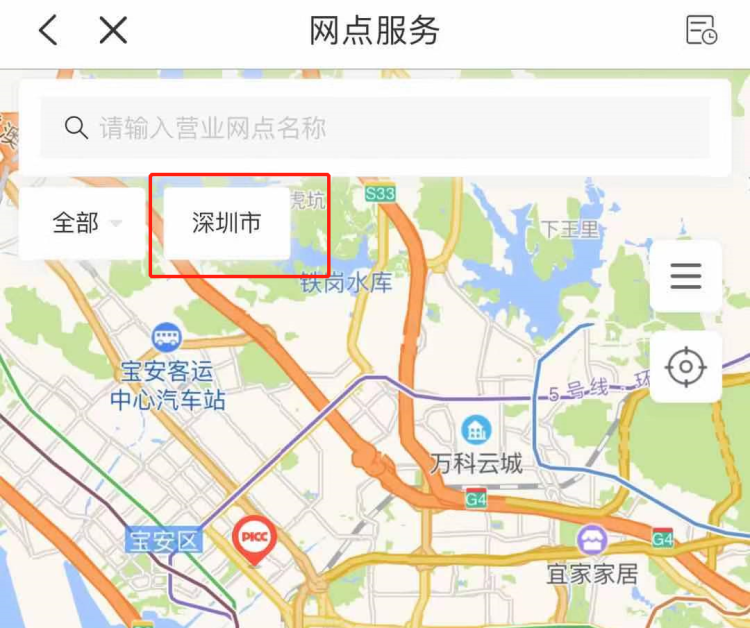Go back using the left arrow
The width and height of the screenshot is (750, 628).
(x=47, y=31)
